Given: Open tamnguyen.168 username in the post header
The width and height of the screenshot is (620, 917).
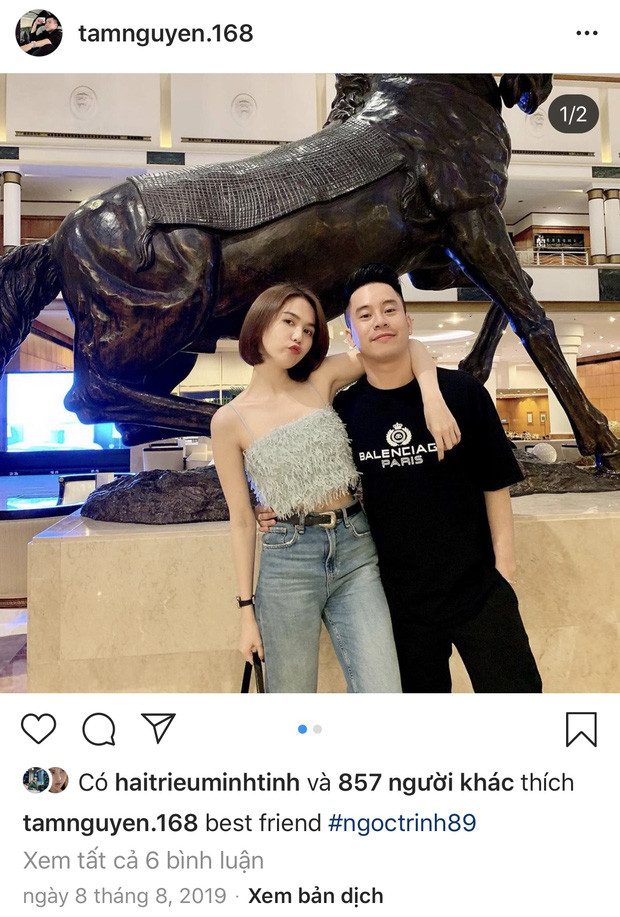Looking at the screenshot, I should [166, 33].
